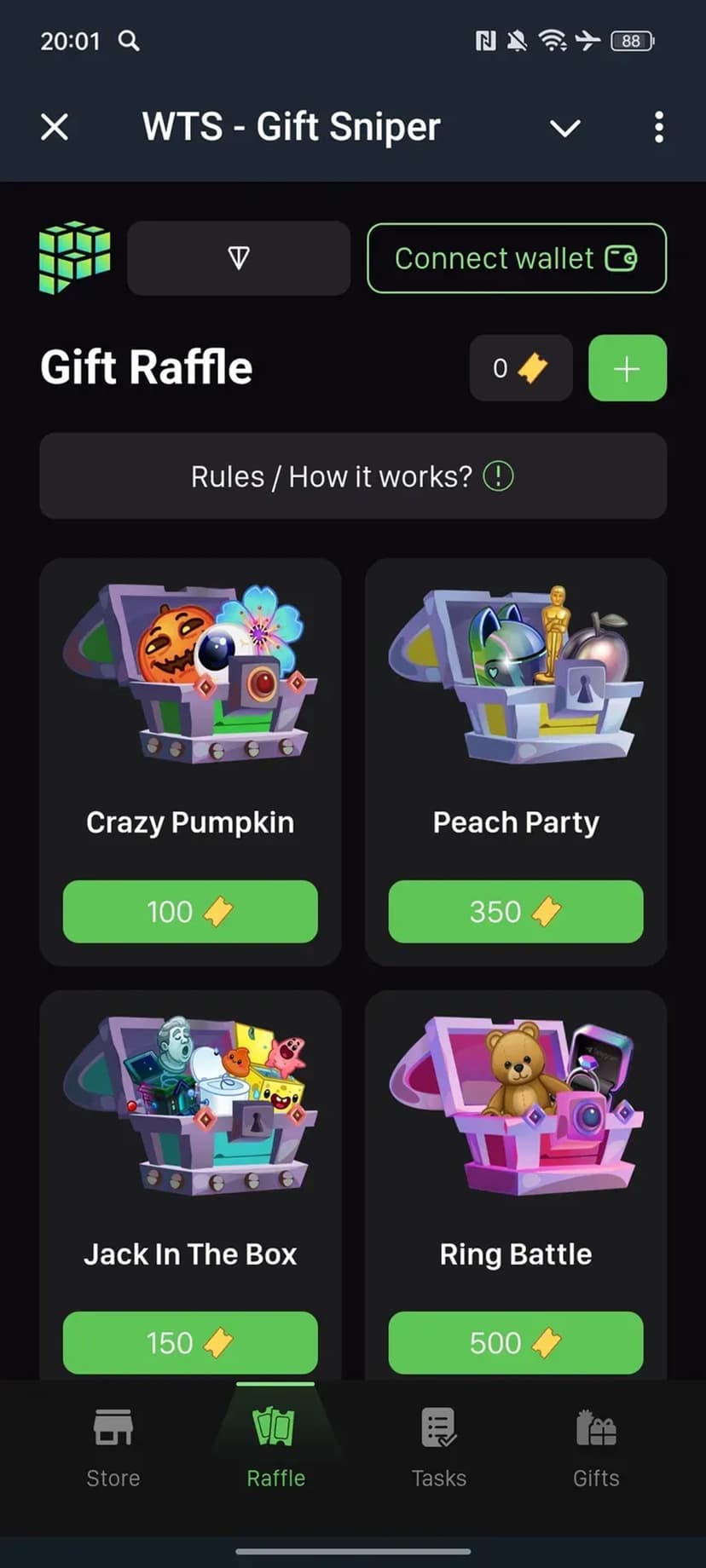The width and height of the screenshot is (706, 1568).
Task: Enter Jack In The Box for 150 tickets
Action: tap(190, 1343)
